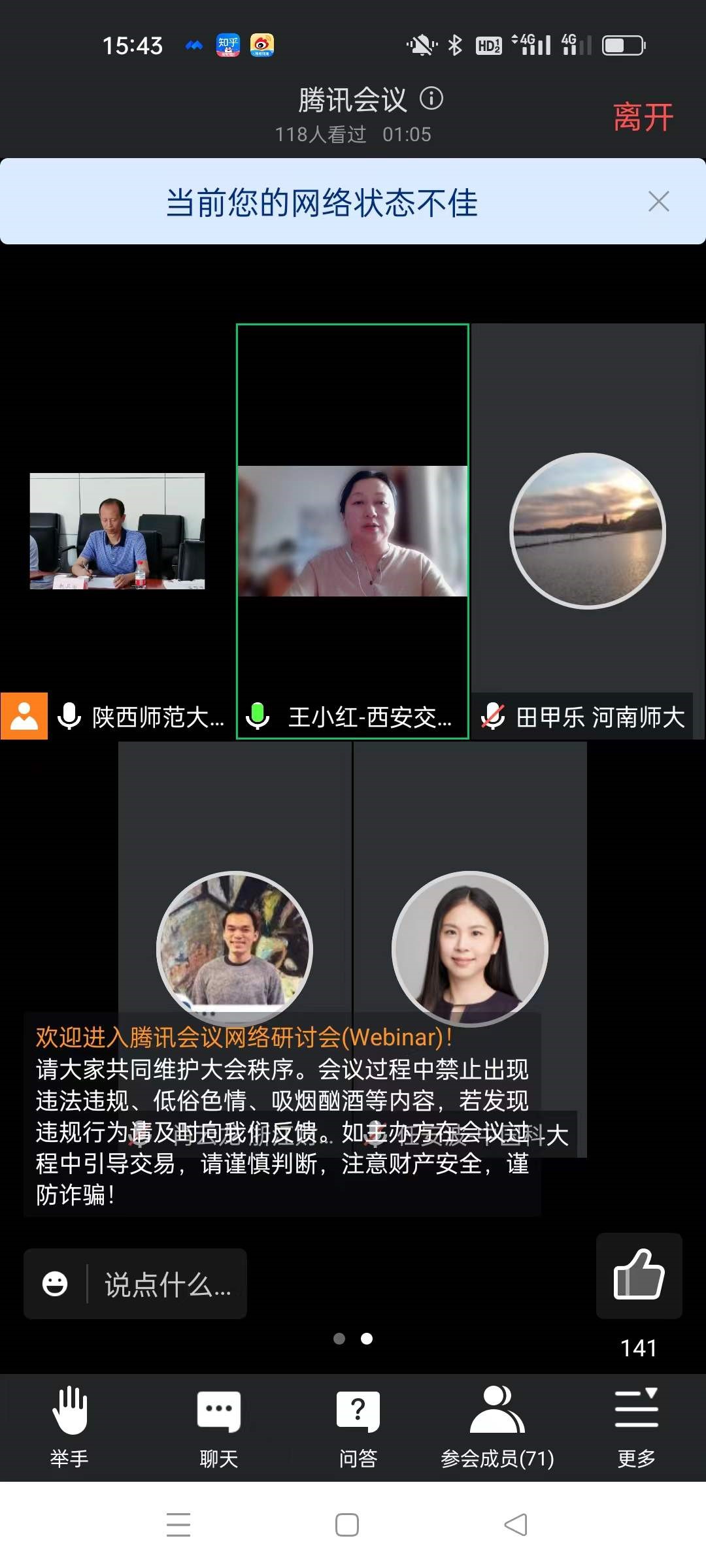
Task: Open the emoji picker in the comment box
Action: point(55,1284)
